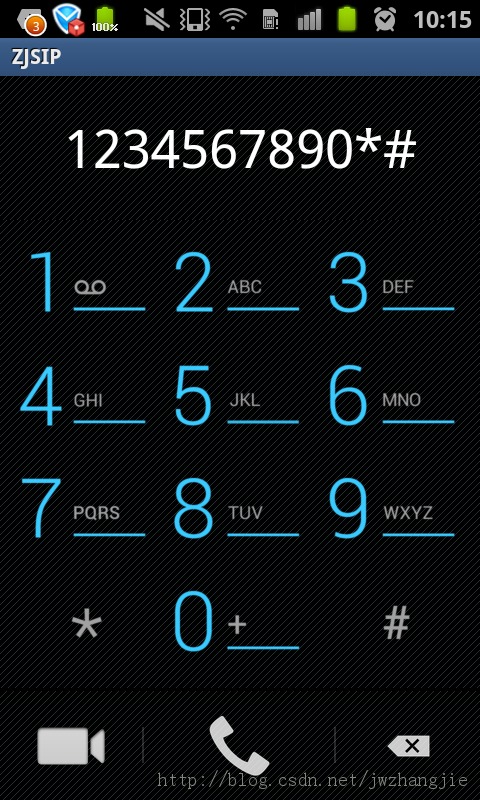Image resolution: width=480 pixels, height=800 pixels.
Task: Enter digit 7 PQRS
Action: pos(85,509)
